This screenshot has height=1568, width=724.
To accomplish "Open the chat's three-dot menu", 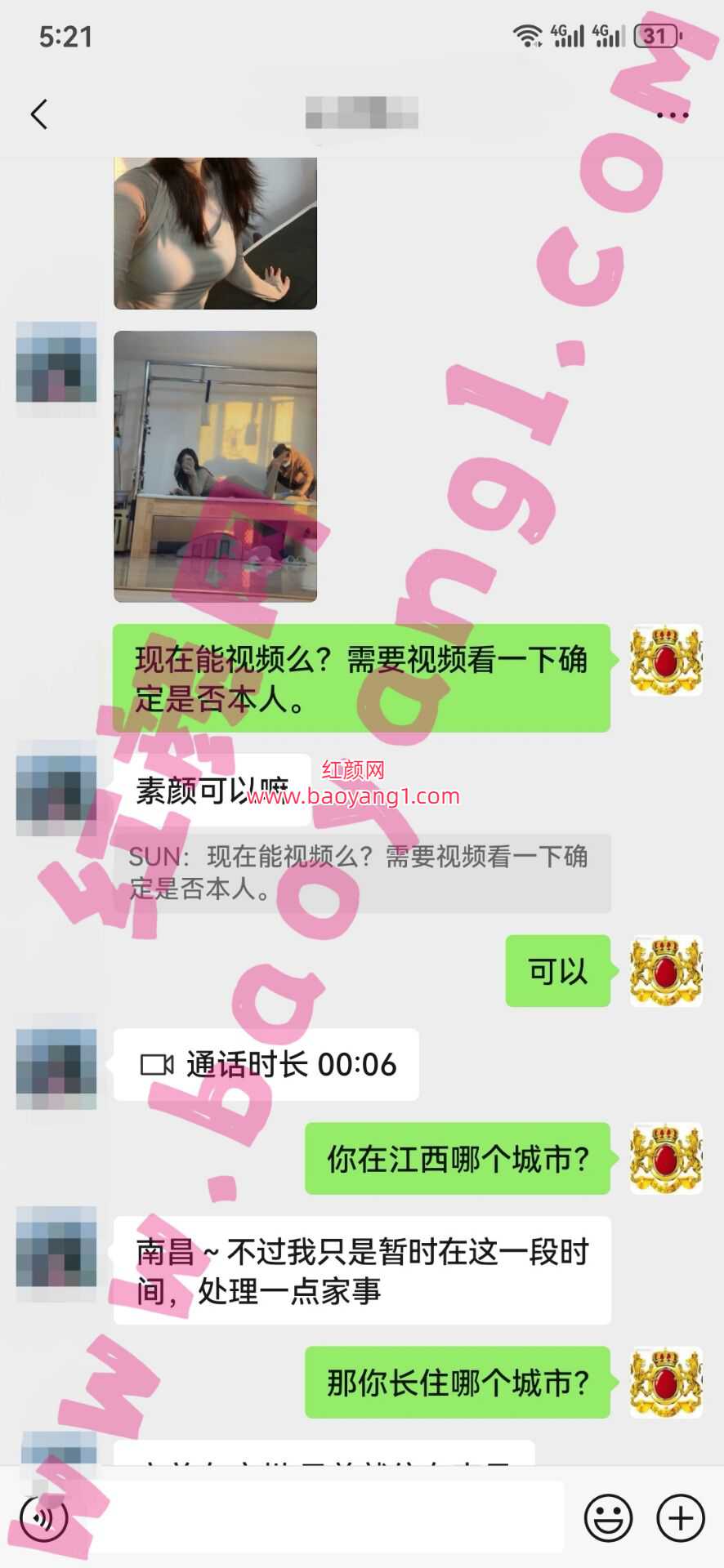I will point(672,115).
